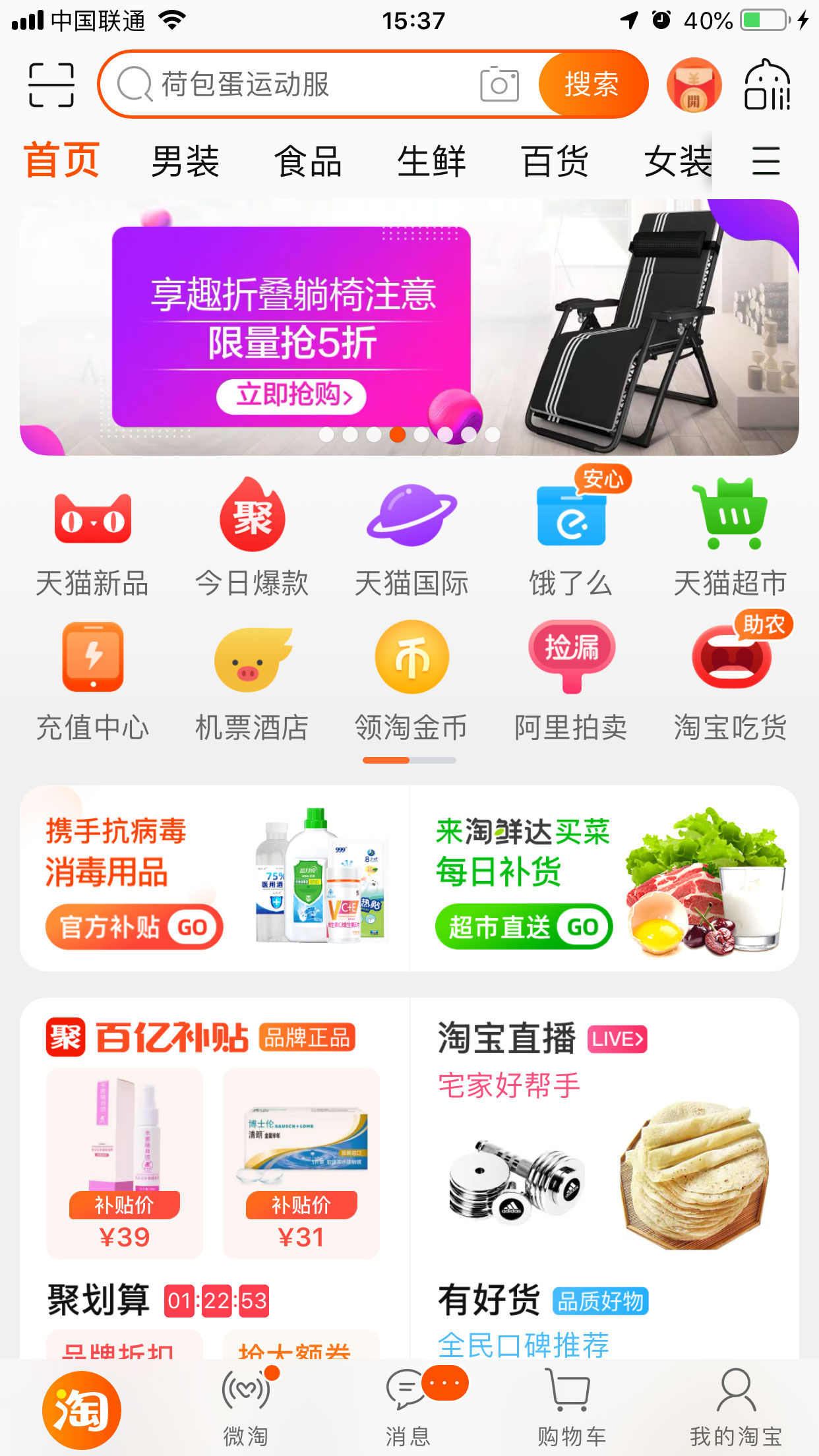Image resolution: width=819 pixels, height=1456 pixels.
Task: Switch to the 男装 tab
Action: (x=185, y=160)
